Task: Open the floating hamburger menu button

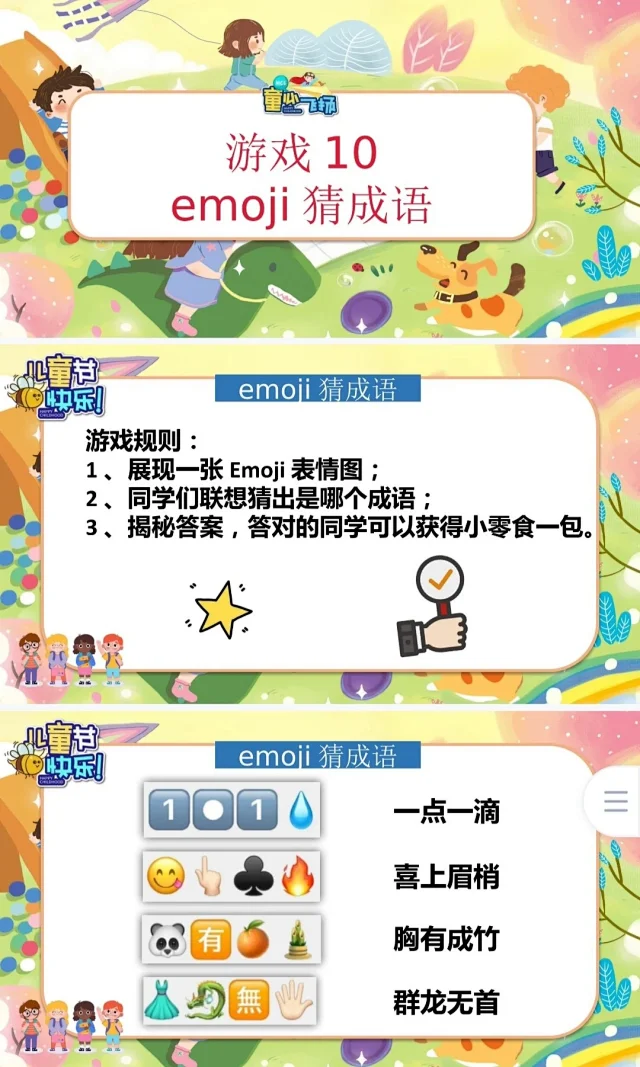Action: (x=615, y=801)
